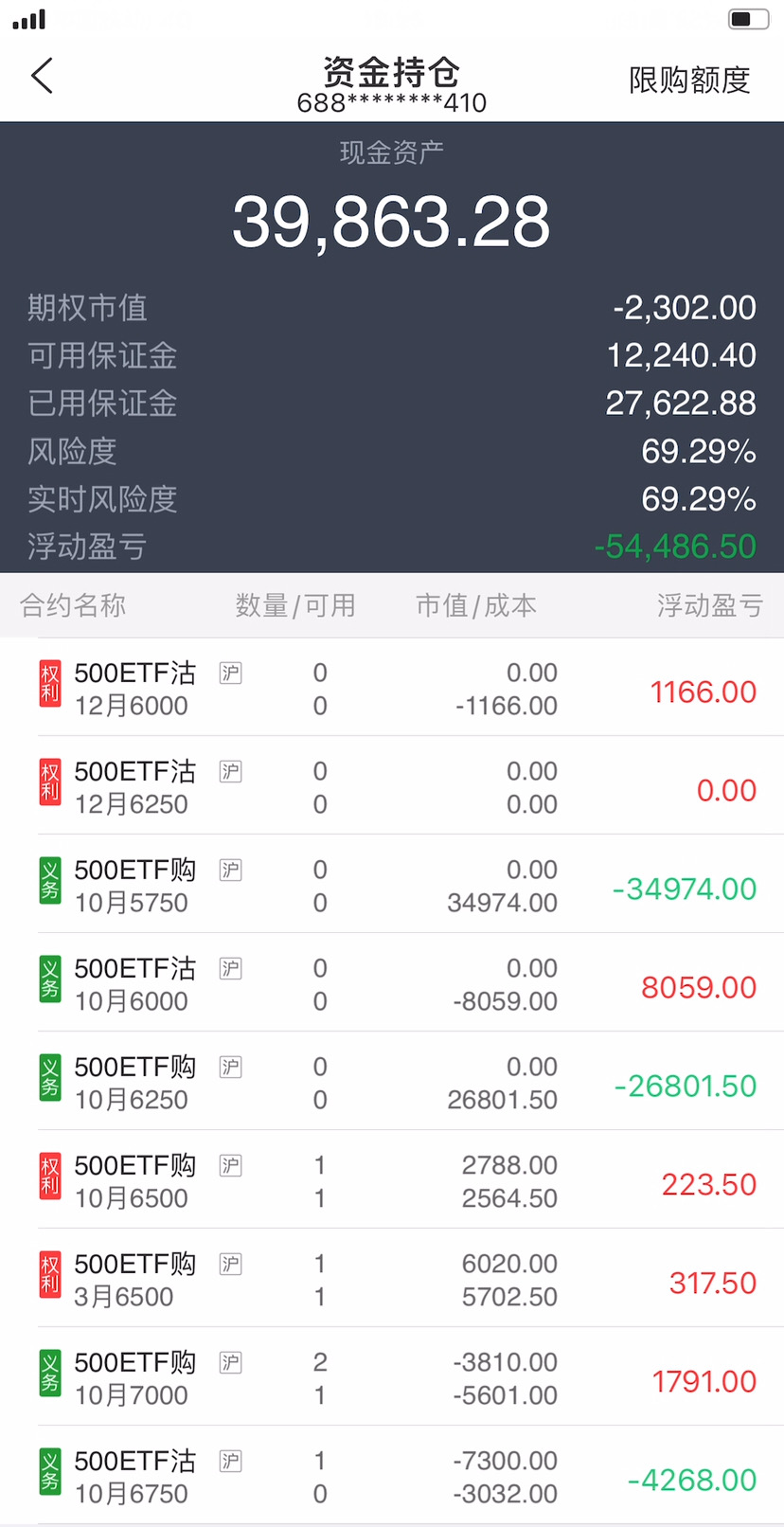This screenshot has width=784, height=1527.
Task: Select the 500ETF购 10月5750 holding
Action: [x=134, y=886]
